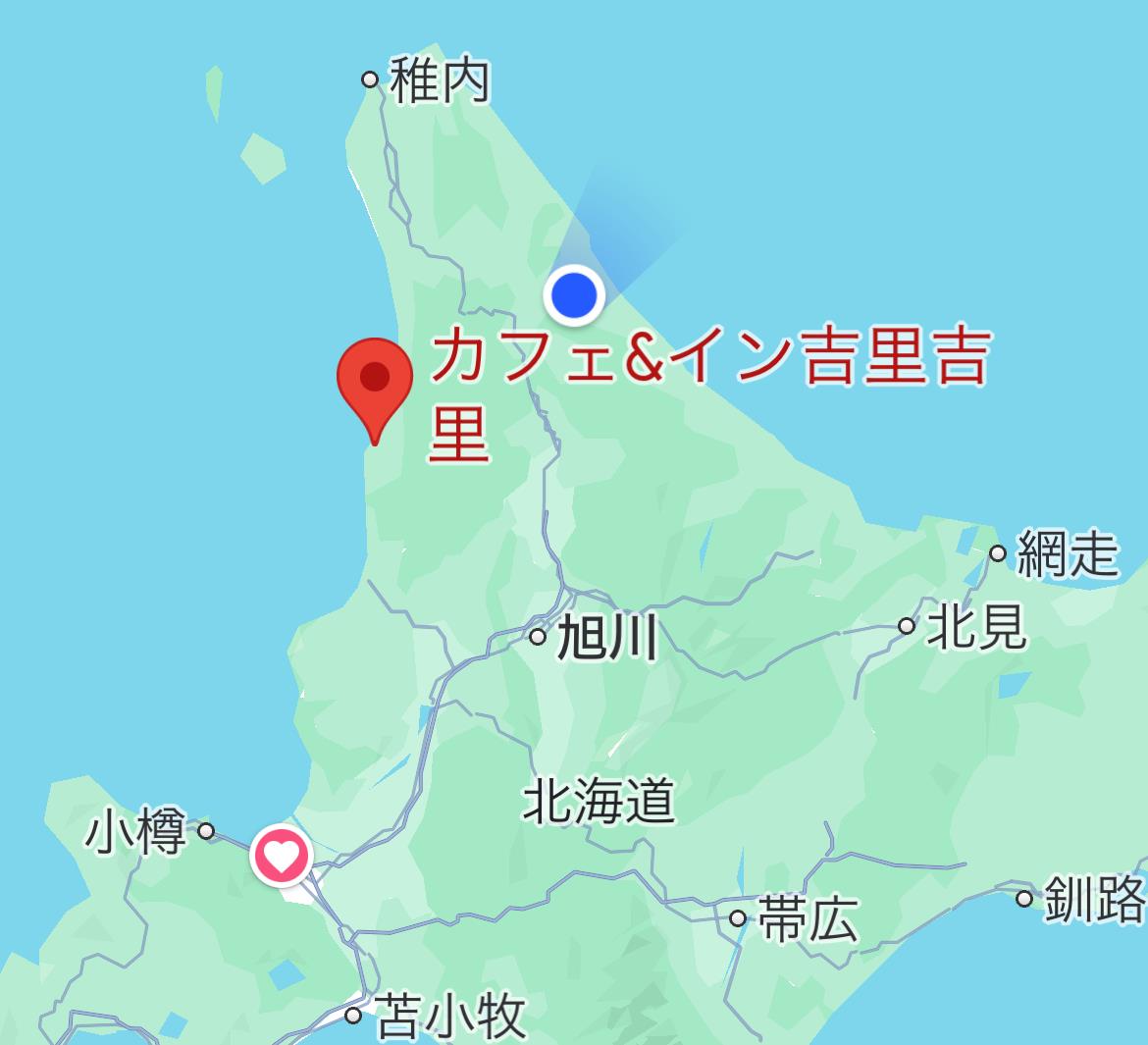Tap the blue current location dot
Screen dimensions: 1148x1045
574,293
